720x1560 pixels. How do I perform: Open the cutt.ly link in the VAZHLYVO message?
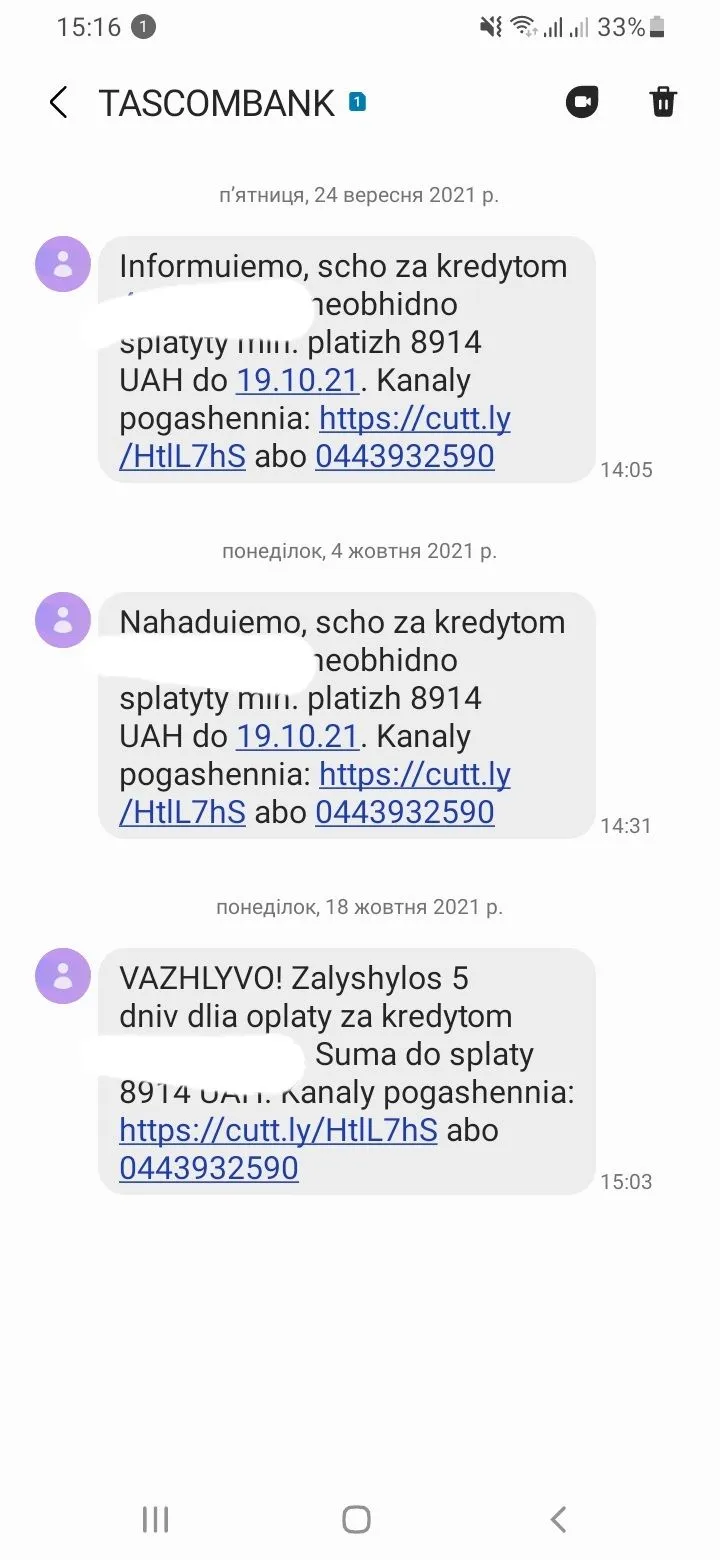(278, 1131)
